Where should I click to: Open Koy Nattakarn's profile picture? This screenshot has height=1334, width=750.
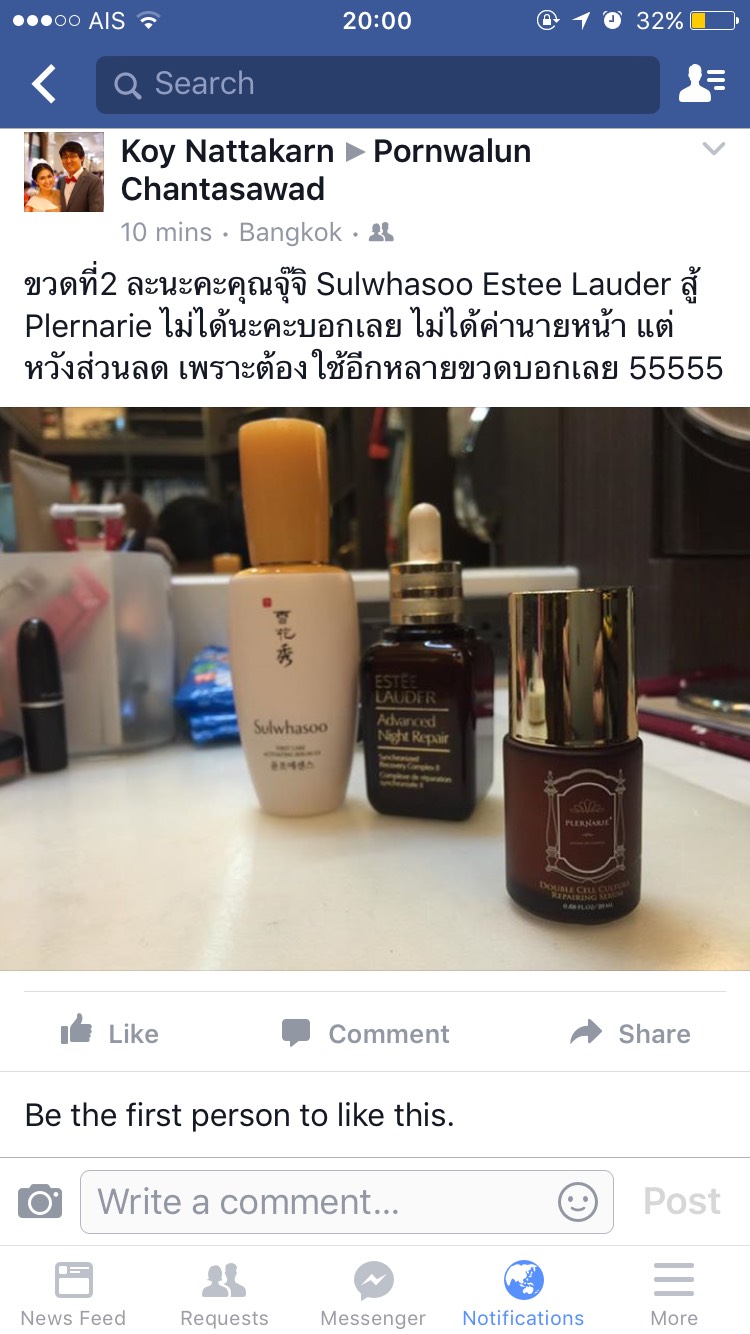(x=64, y=172)
